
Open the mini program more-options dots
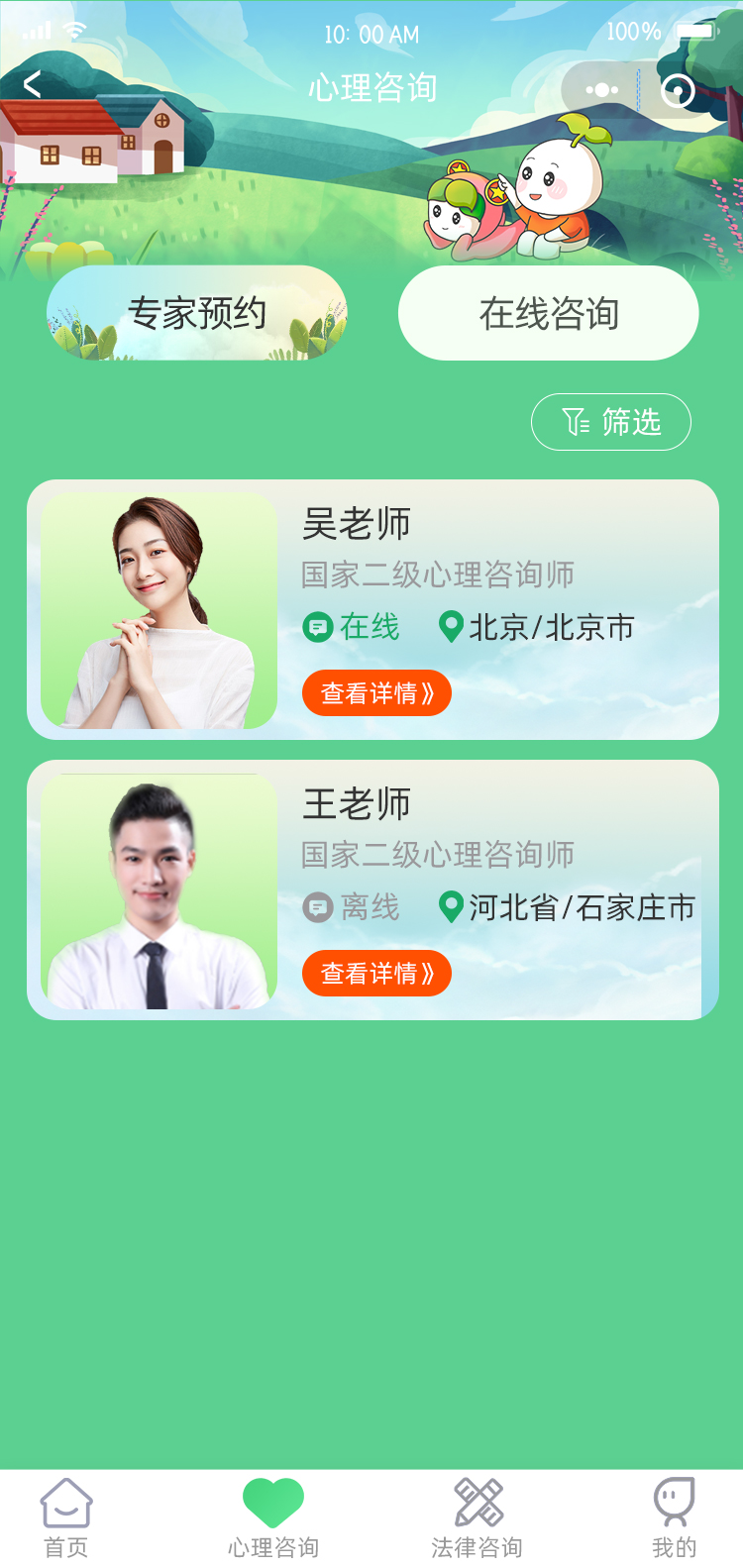point(601,90)
